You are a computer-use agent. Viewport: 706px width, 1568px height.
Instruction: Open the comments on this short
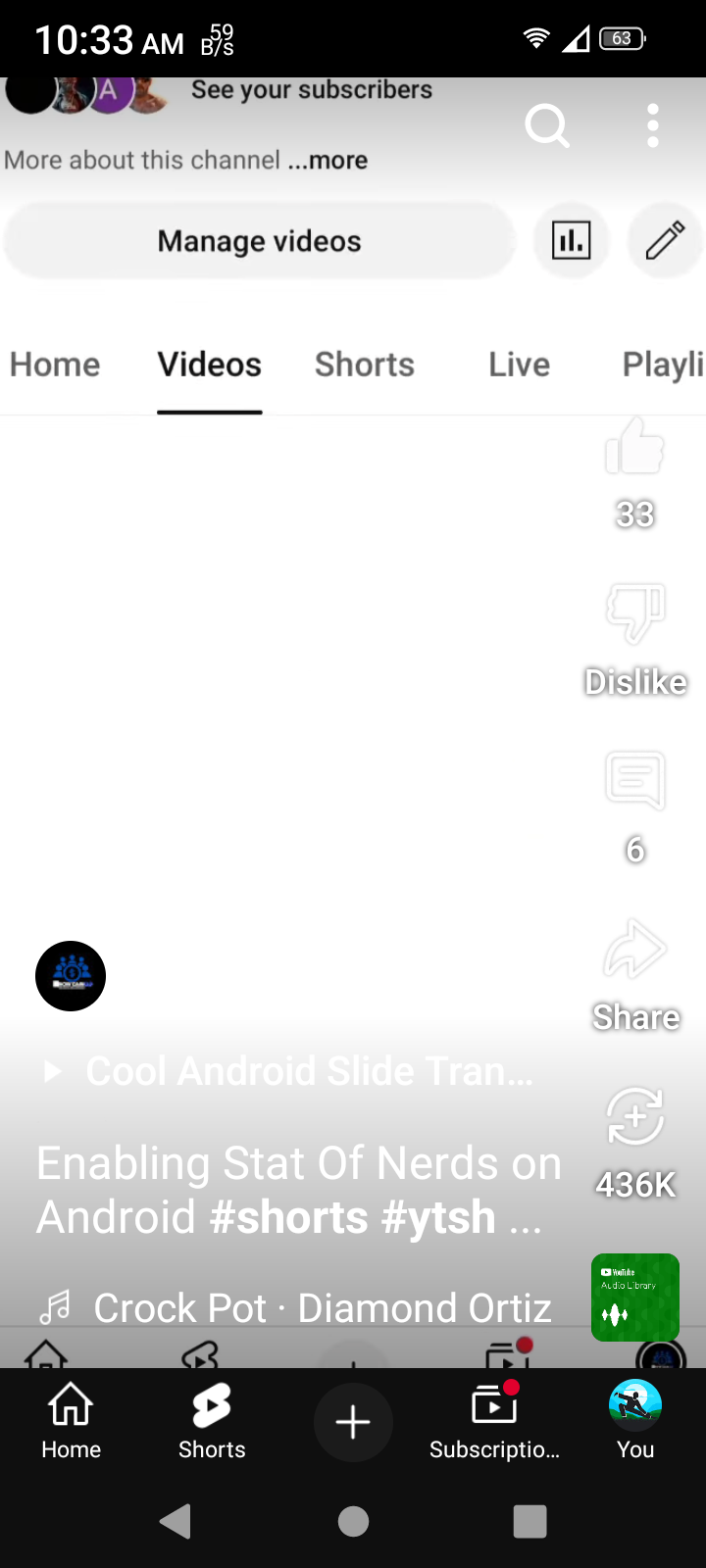click(x=635, y=782)
